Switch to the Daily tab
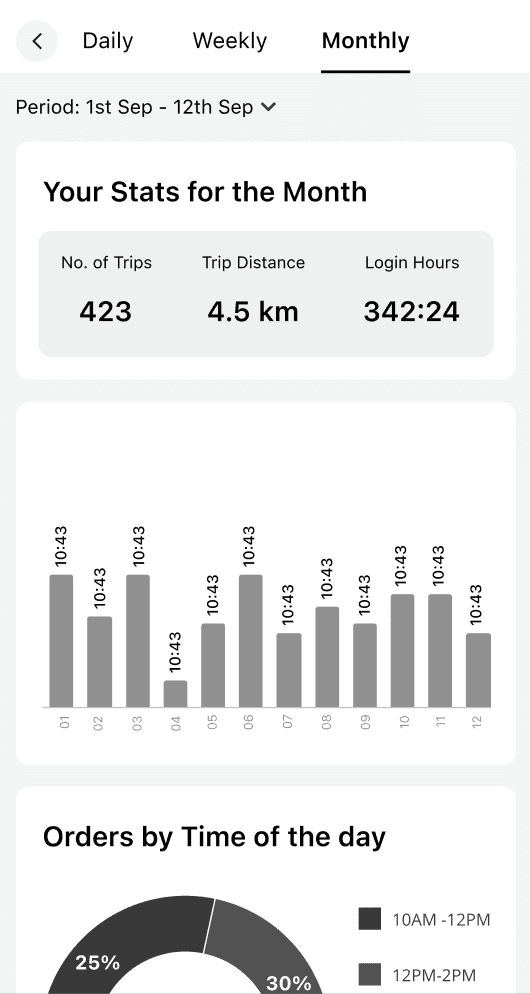Viewport: 530px width, 994px height. (x=108, y=41)
